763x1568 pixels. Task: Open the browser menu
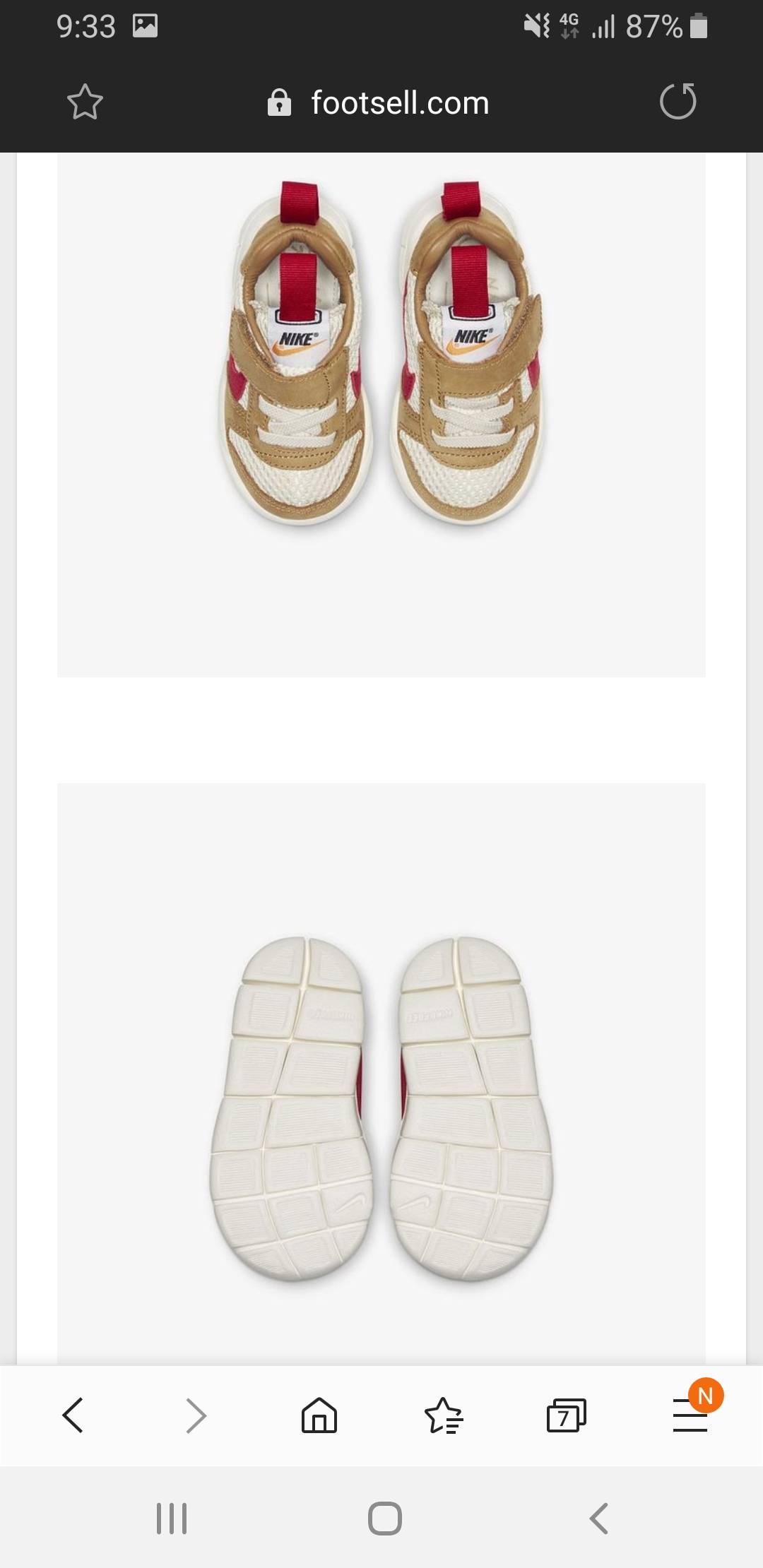[x=690, y=1415]
